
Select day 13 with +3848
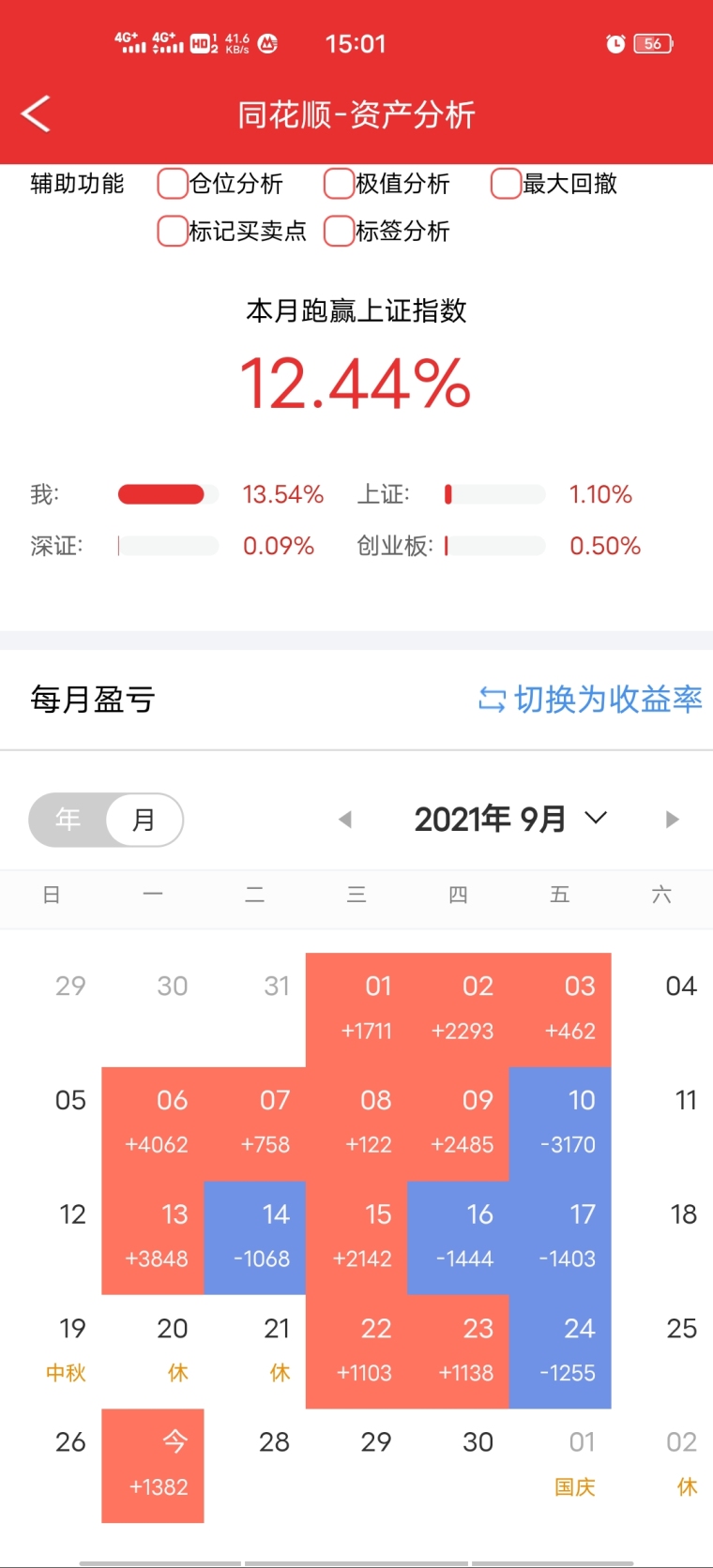pos(153,1238)
